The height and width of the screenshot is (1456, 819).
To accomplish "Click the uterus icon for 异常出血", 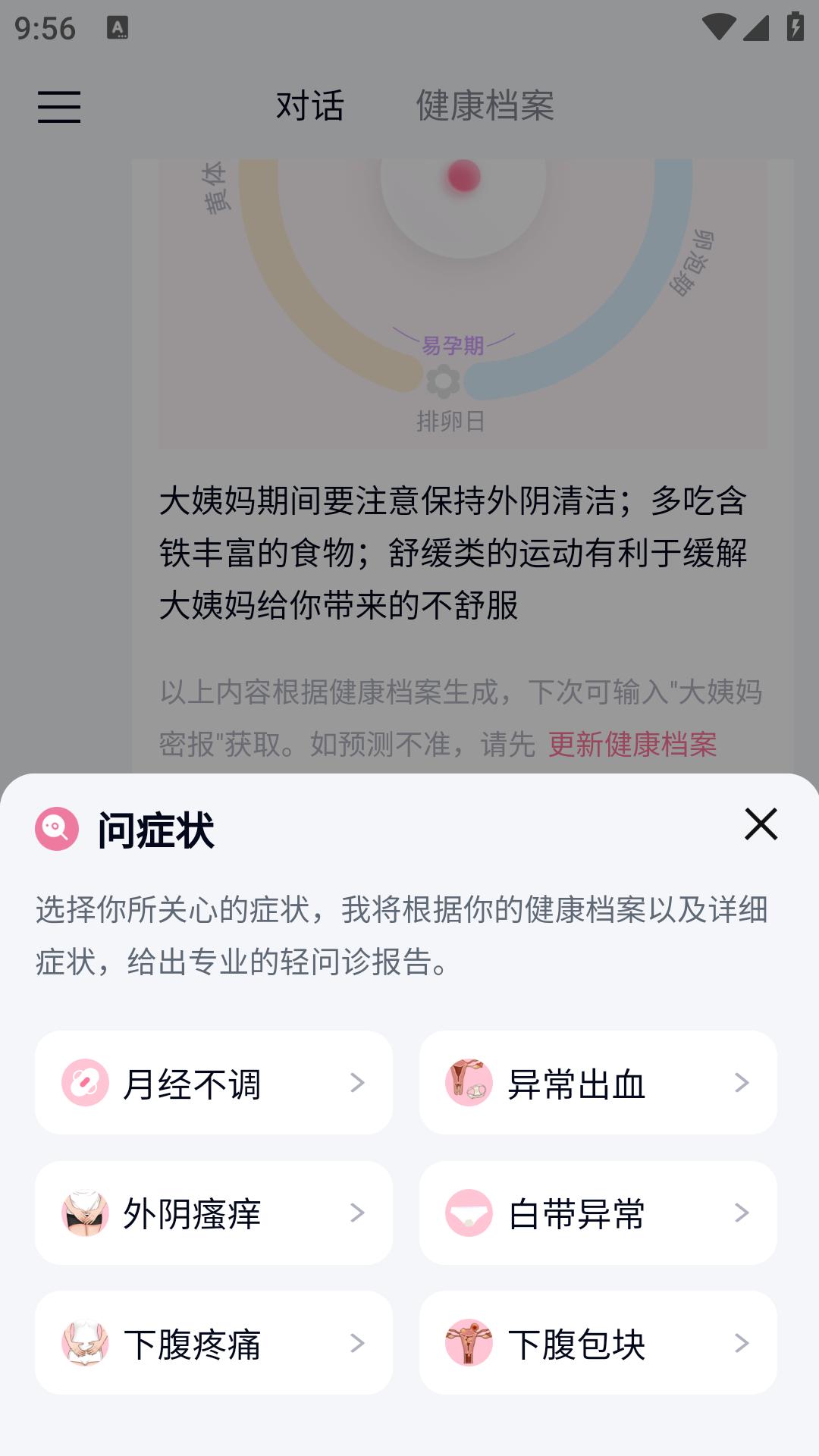I will 469,1081.
